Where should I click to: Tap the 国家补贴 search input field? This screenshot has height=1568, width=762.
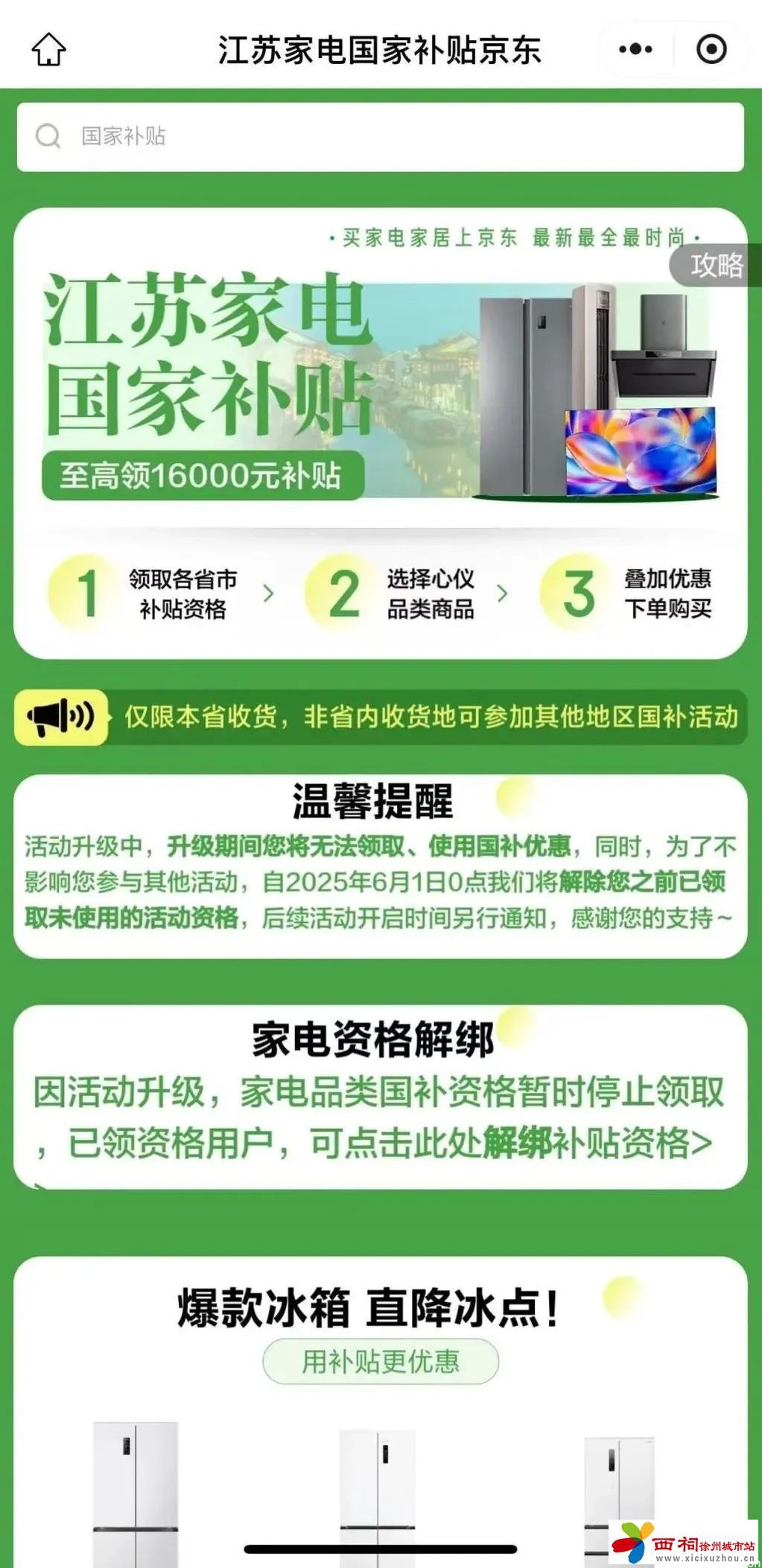[x=298, y=136]
